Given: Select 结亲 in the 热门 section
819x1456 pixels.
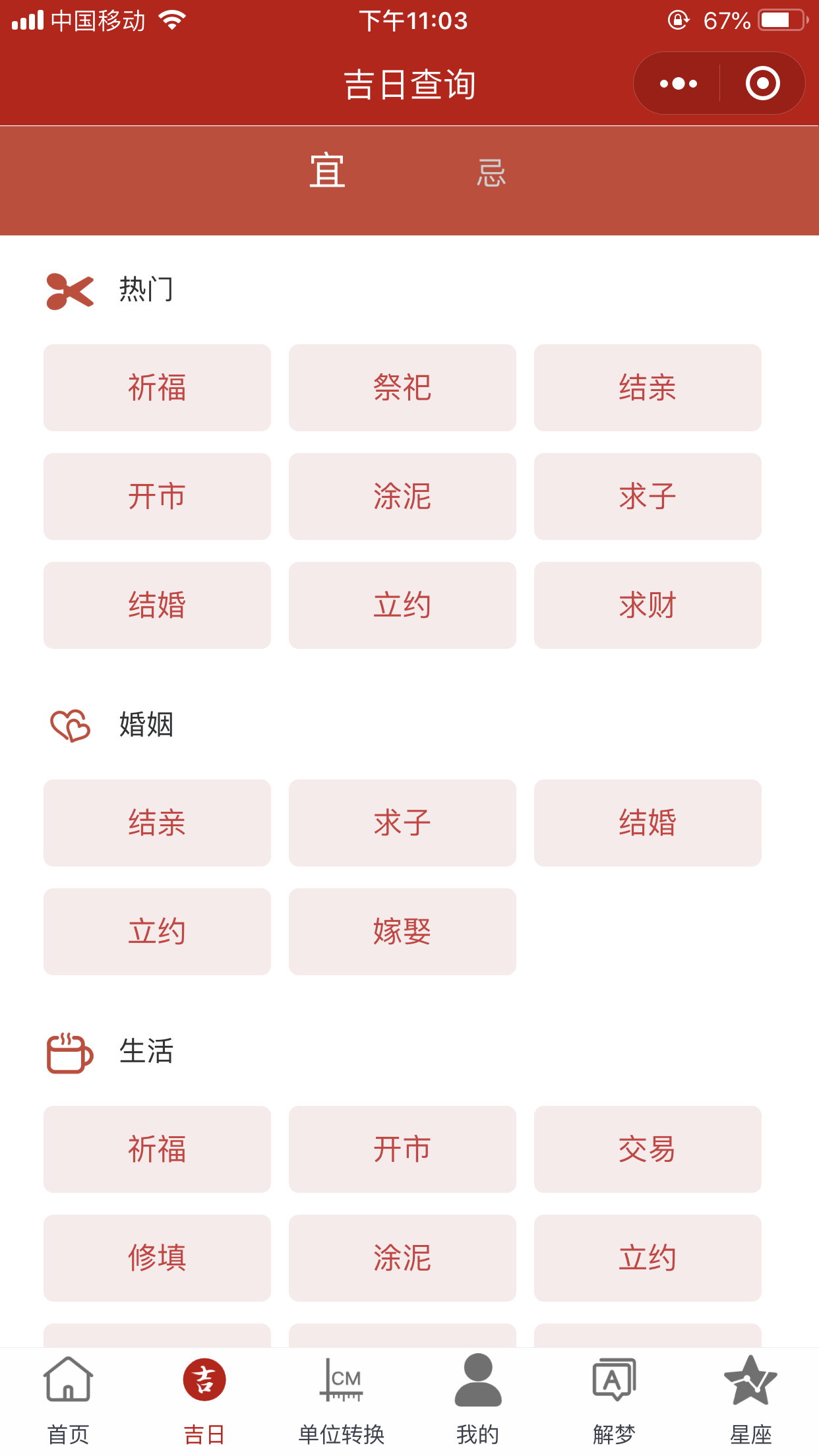Looking at the screenshot, I should (x=648, y=388).
